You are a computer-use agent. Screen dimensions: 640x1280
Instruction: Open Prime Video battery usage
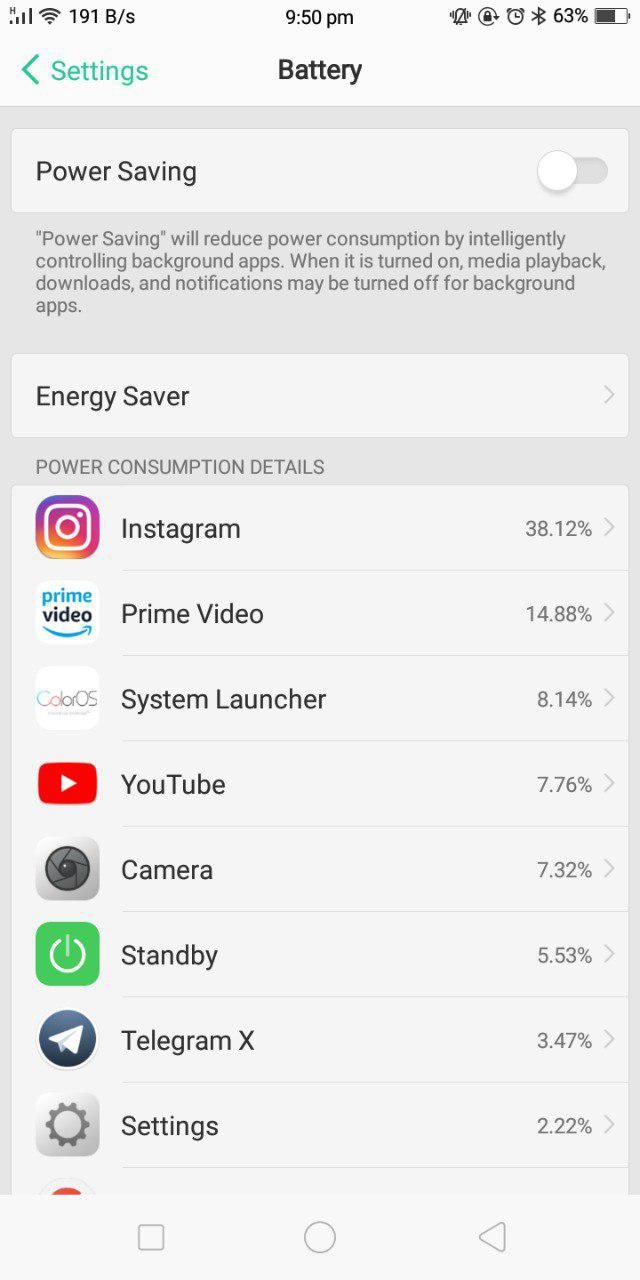point(320,613)
